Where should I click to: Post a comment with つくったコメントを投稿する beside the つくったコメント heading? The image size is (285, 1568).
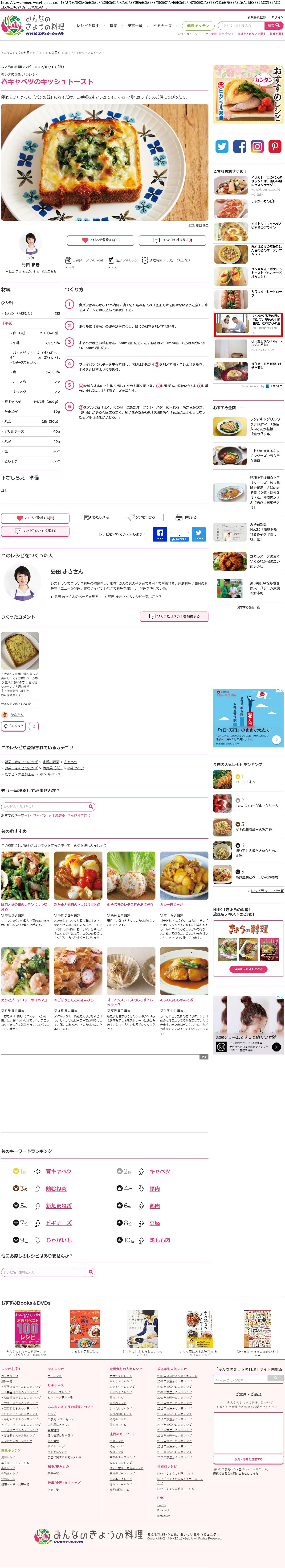click(x=174, y=616)
